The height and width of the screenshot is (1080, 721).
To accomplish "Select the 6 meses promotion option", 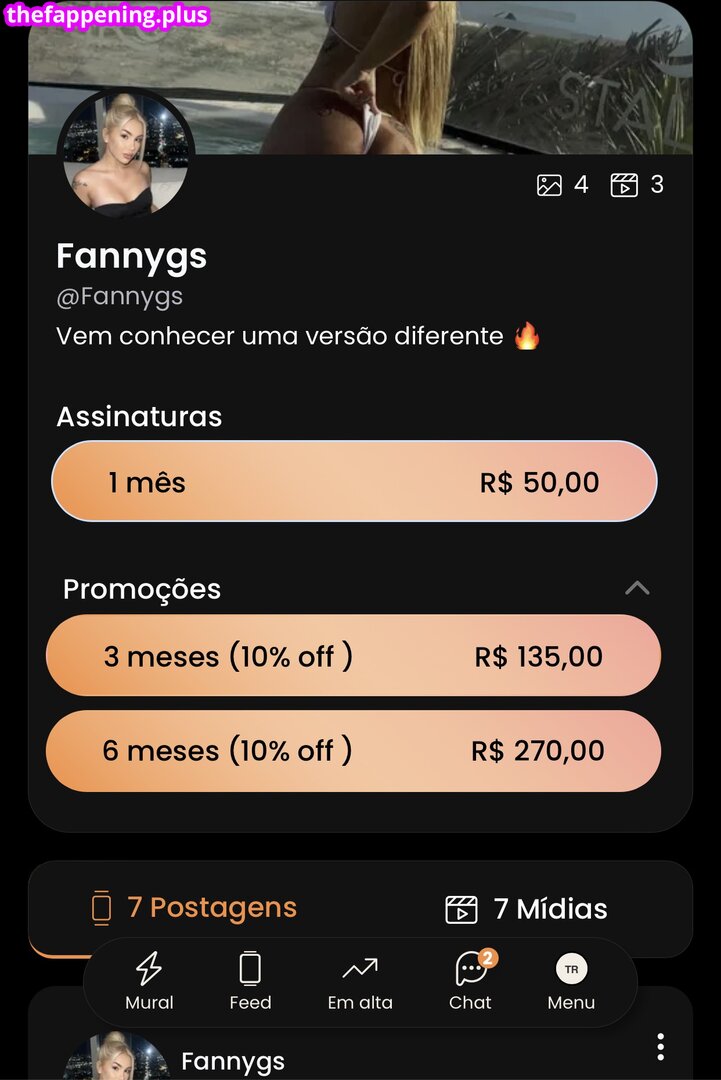I will coord(353,751).
